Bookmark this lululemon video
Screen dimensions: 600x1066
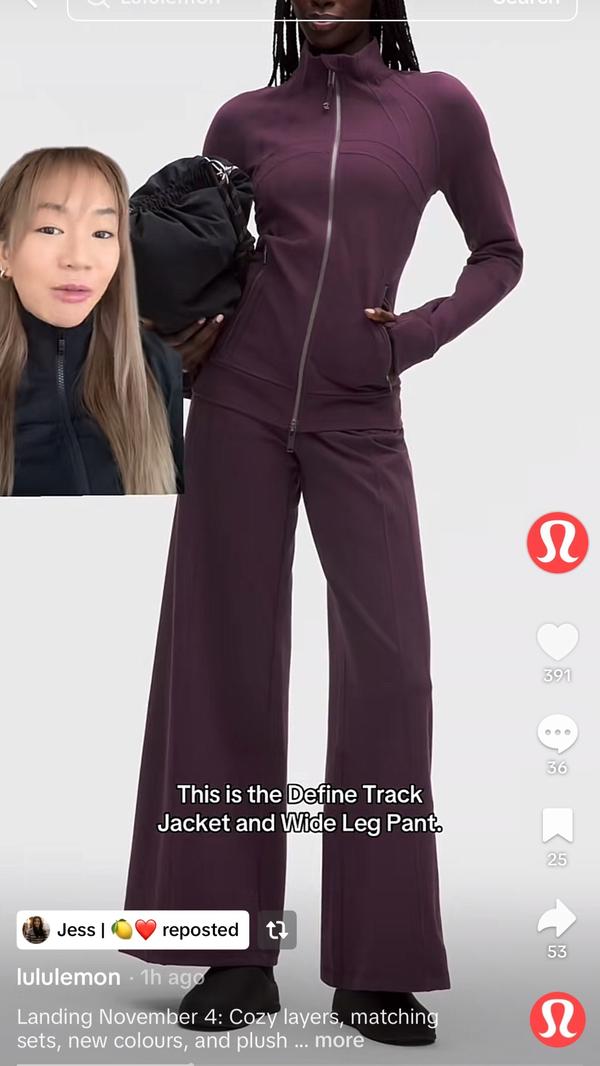[x=557, y=826]
